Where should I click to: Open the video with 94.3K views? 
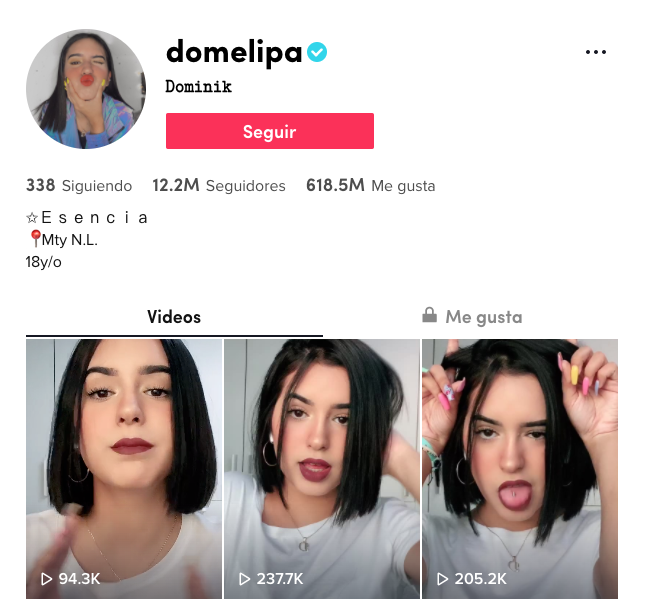click(123, 468)
